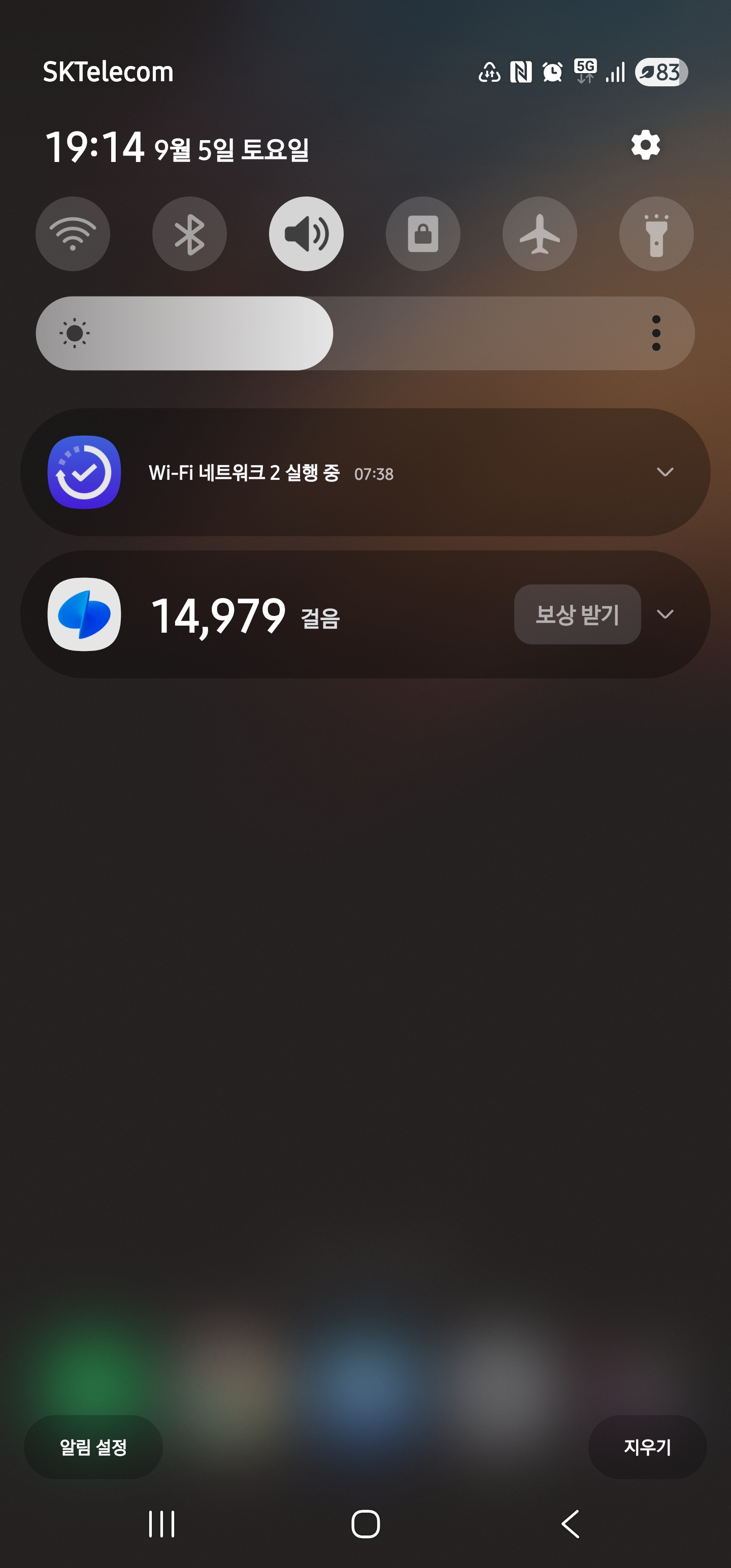Open recent apps

(162, 1524)
